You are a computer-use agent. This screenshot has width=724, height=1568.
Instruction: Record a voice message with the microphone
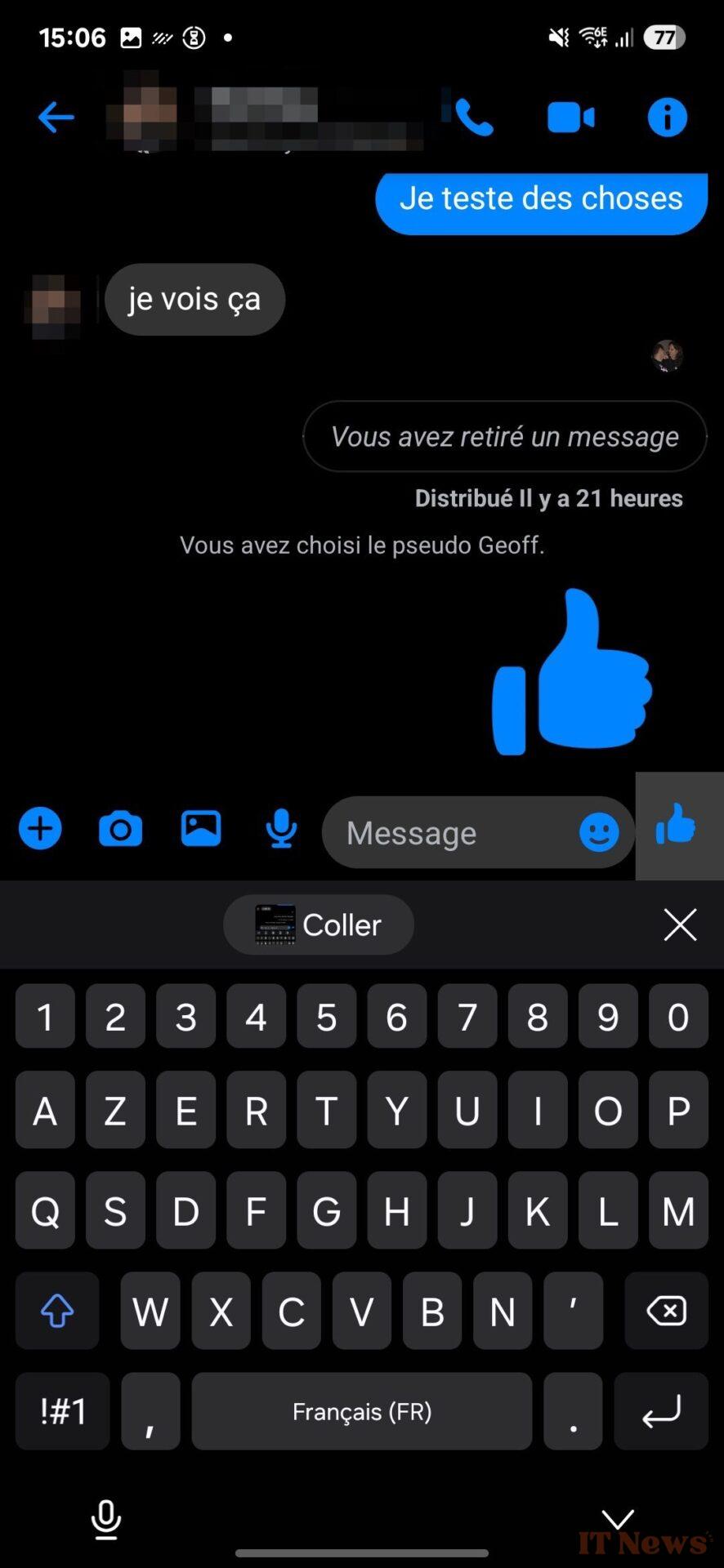pos(281,829)
